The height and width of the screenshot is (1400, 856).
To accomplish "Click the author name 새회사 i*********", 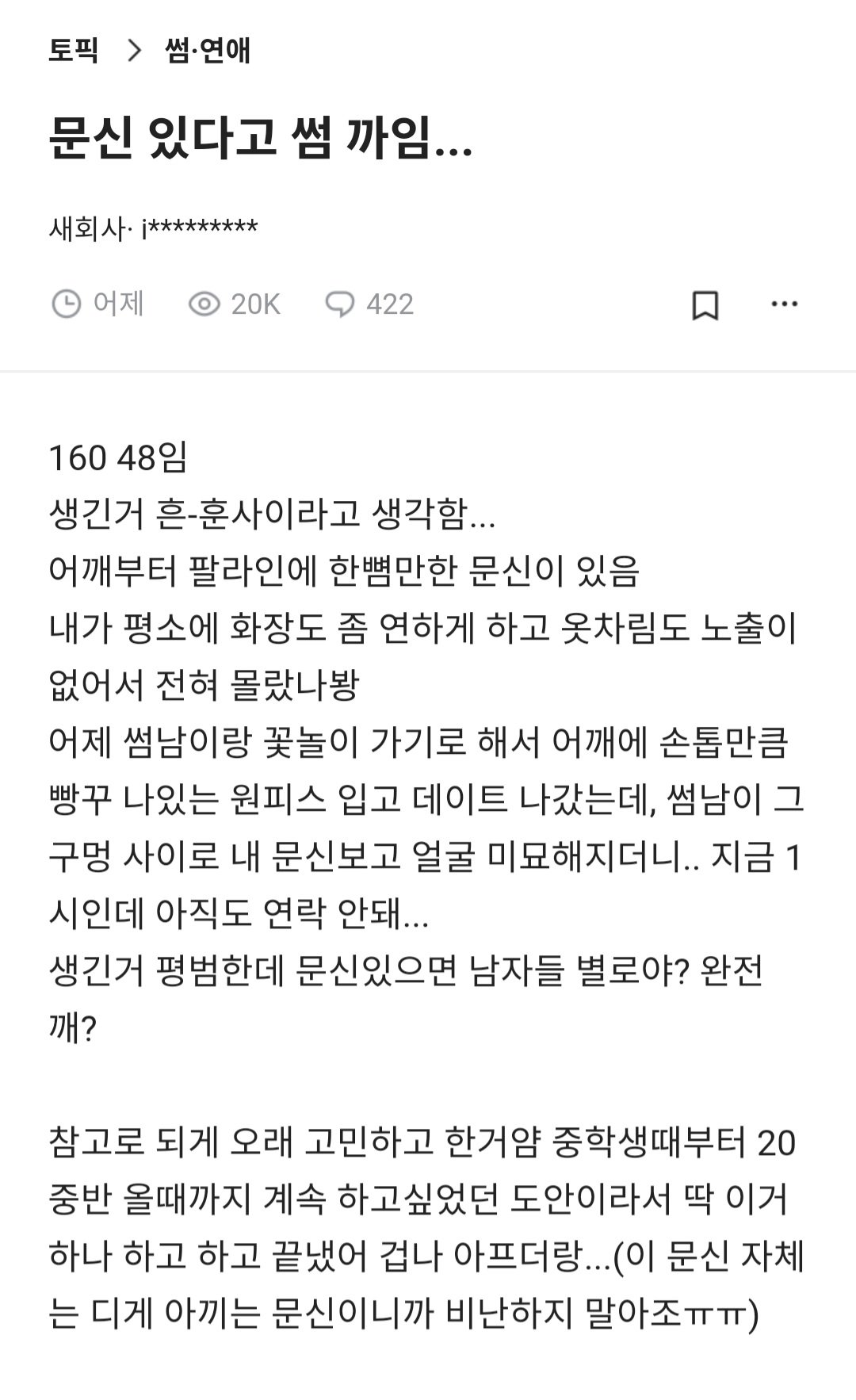I will [x=154, y=226].
